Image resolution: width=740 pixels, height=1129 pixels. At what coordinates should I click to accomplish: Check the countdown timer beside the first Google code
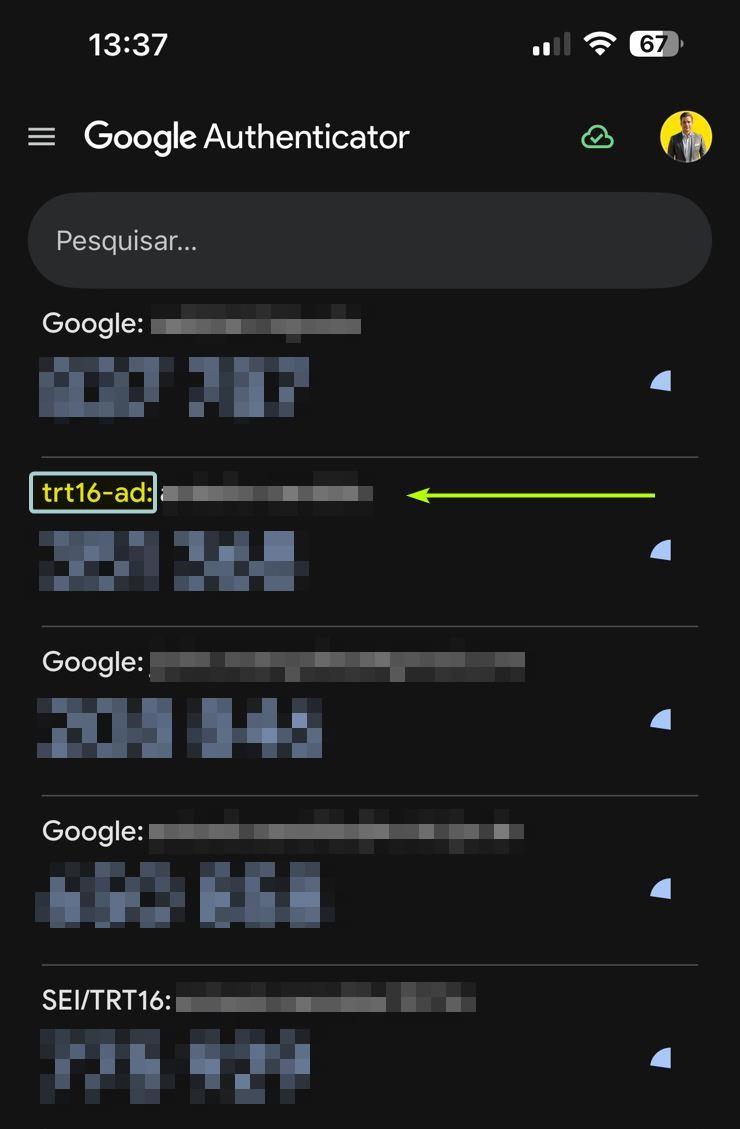661,379
